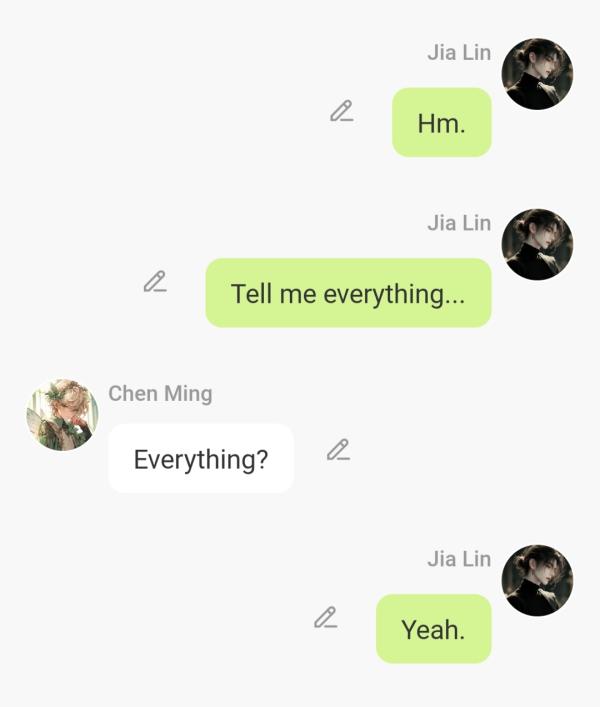Open Chen Ming's avatar
Image resolution: width=600 pixels, height=707 pixels.
tap(62, 414)
